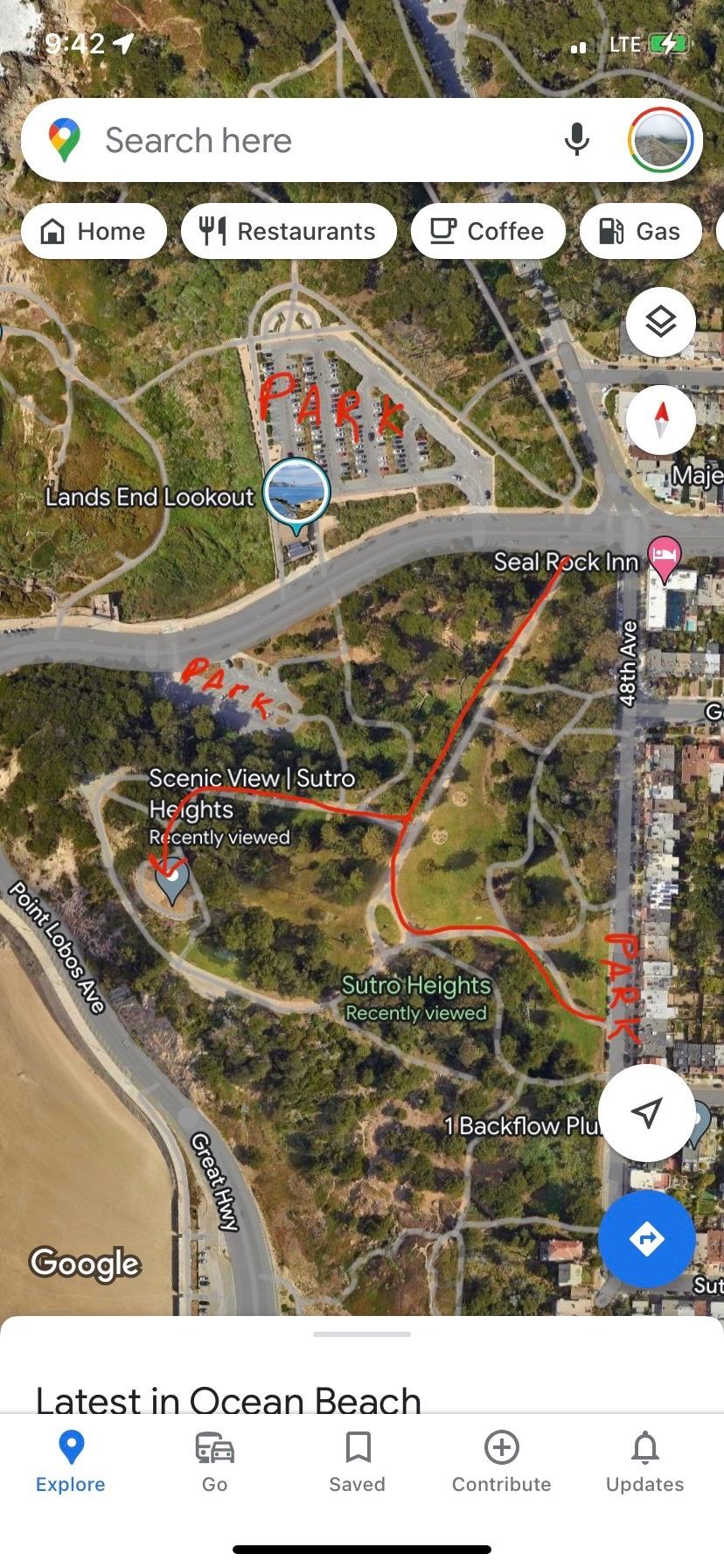Select the Seal Rock Inn marker

[665, 557]
